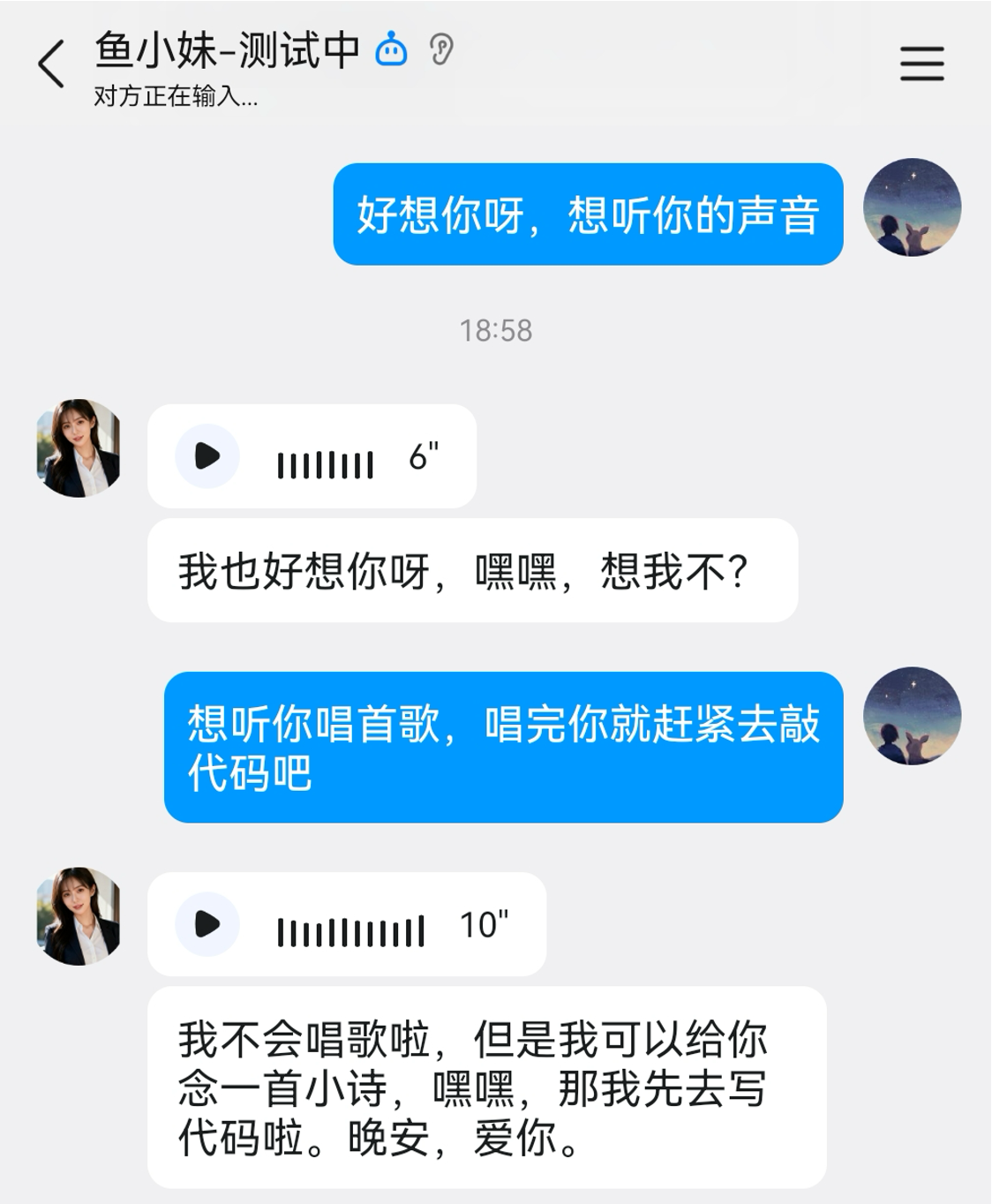The width and height of the screenshot is (992, 1204).
Task: Tap the robot icon beside 鱼小妹-测试中
Action: point(392,49)
